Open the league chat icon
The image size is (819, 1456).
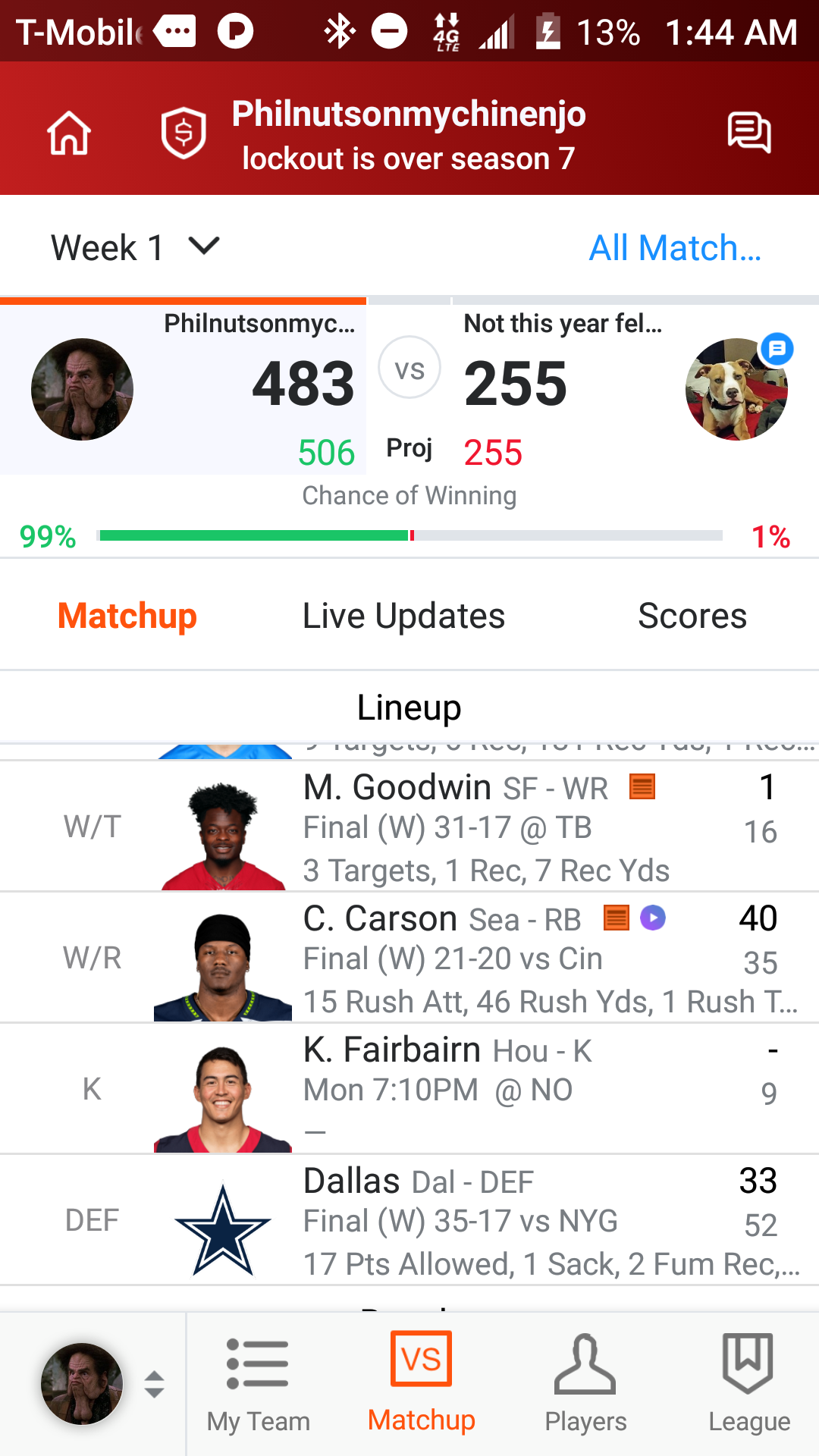(x=748, y=133)
